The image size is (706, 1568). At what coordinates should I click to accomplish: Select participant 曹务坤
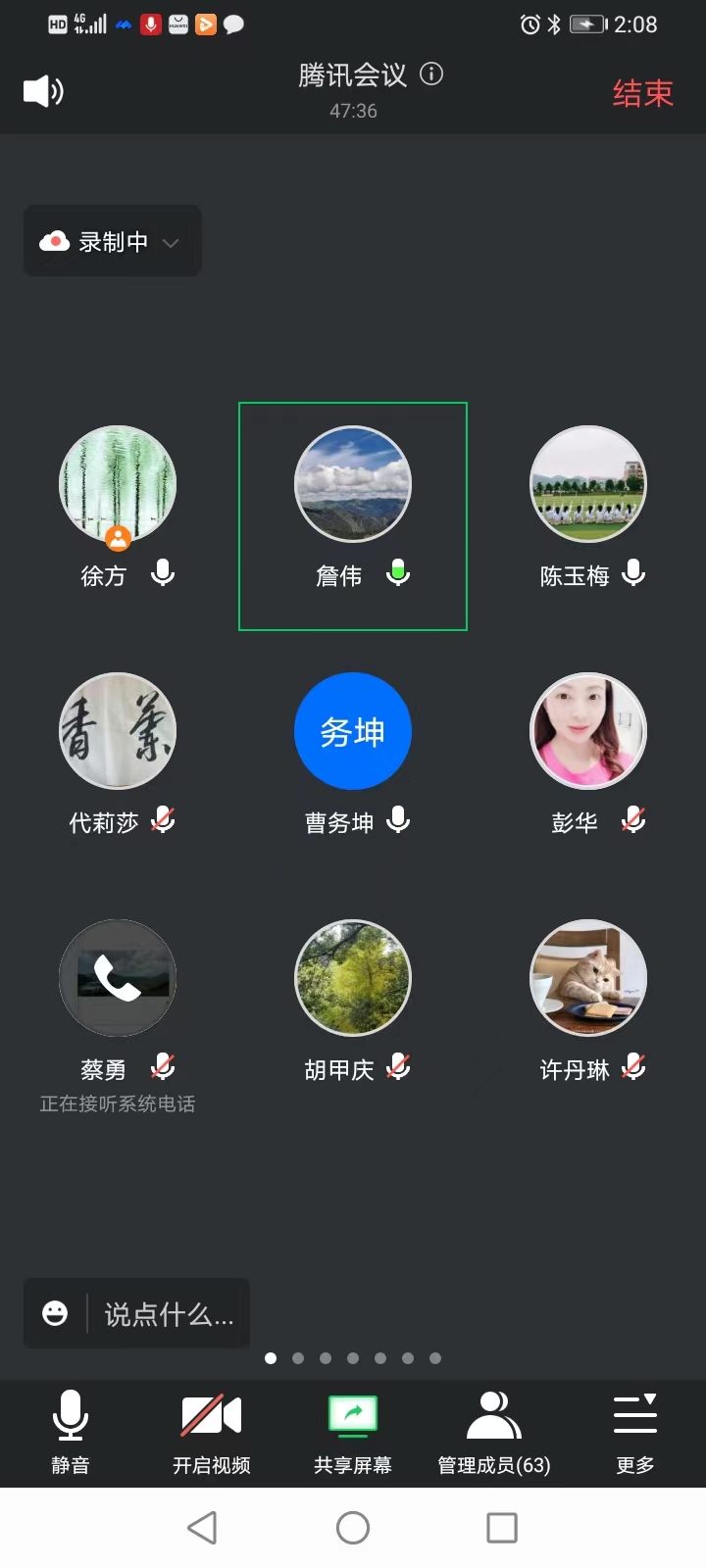353,732
